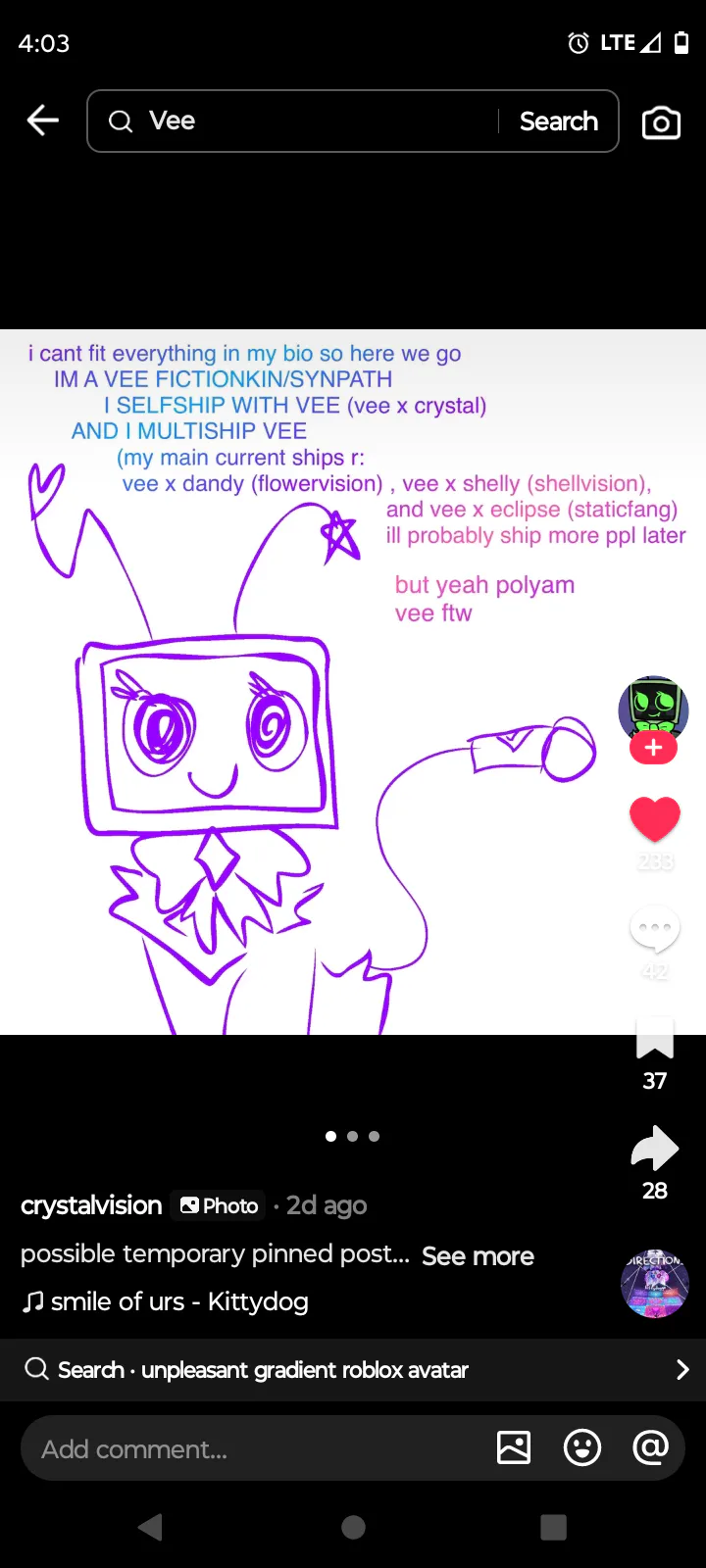
Task: Tap the Search button in search bar
Action: click(558, 122)
